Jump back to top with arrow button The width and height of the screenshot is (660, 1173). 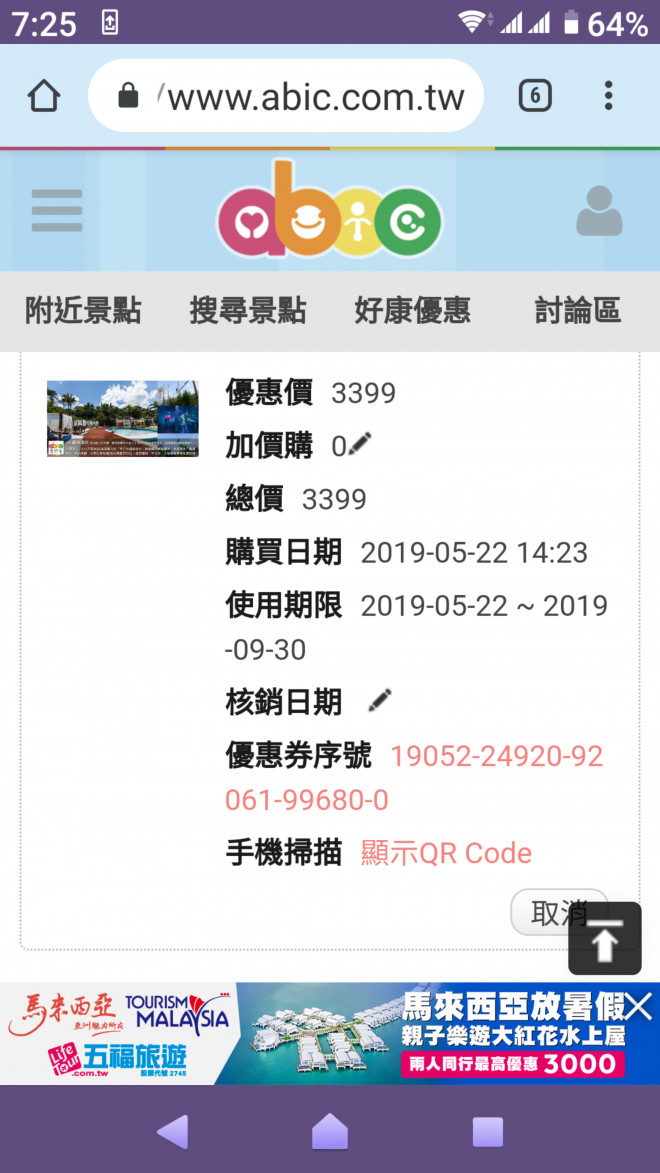(604, 938)
